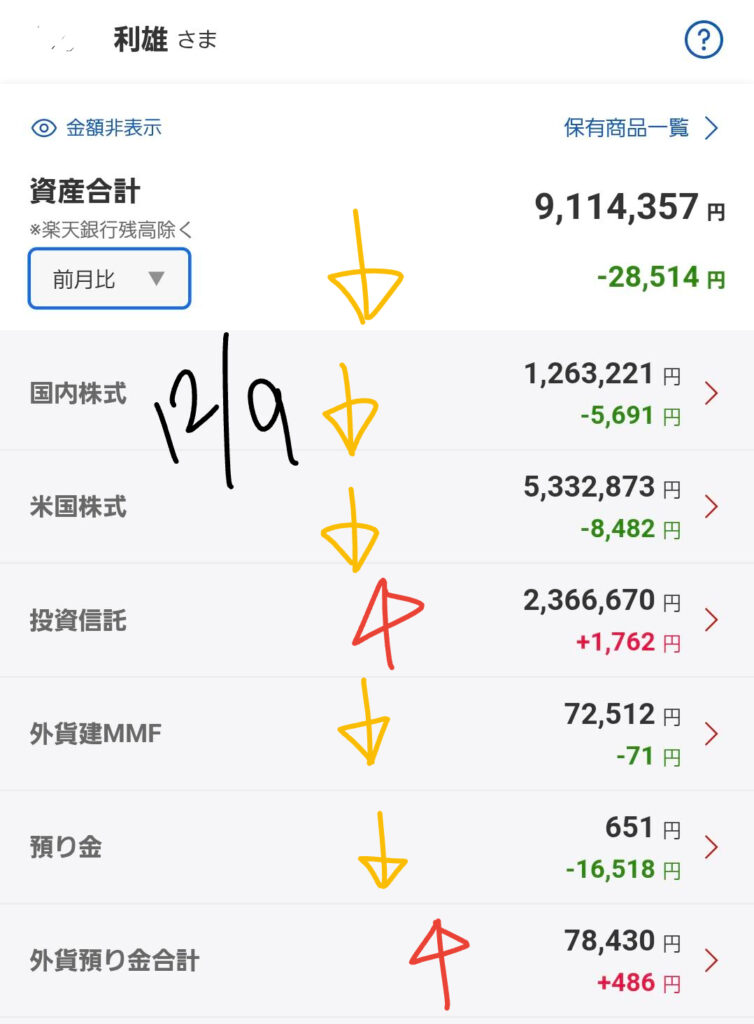
Task: Open 外貨預り金合計 row
Action: pyautogui.click(x=377, y=961)
